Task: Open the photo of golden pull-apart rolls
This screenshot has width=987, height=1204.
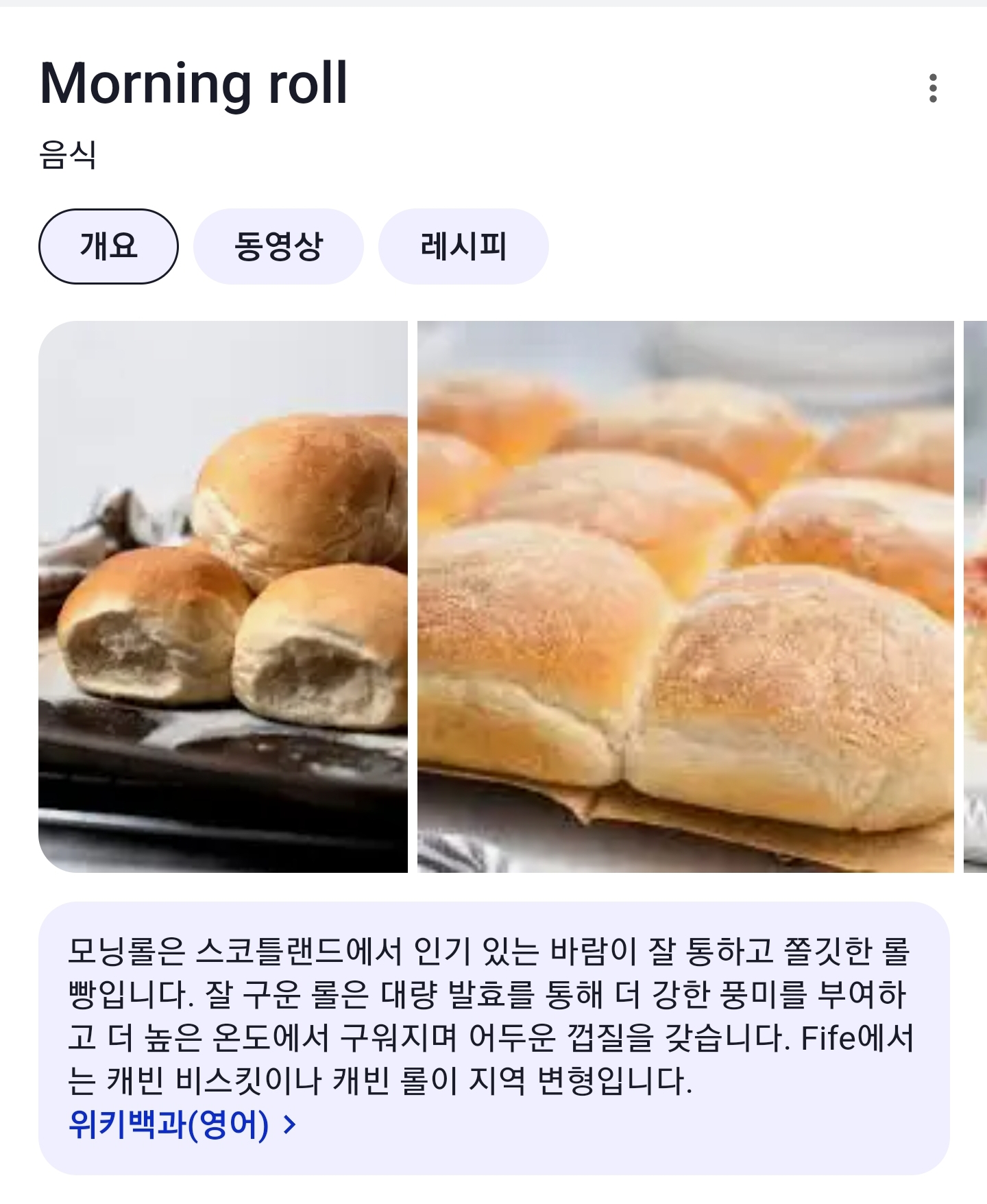Action: pyautogui.click(x=685, y=597)
